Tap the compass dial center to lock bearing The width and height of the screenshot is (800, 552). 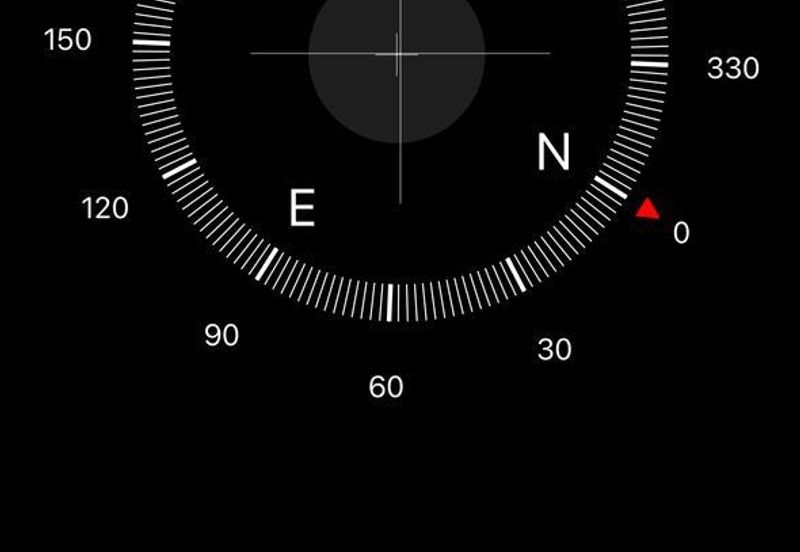[x=398, y=55]
